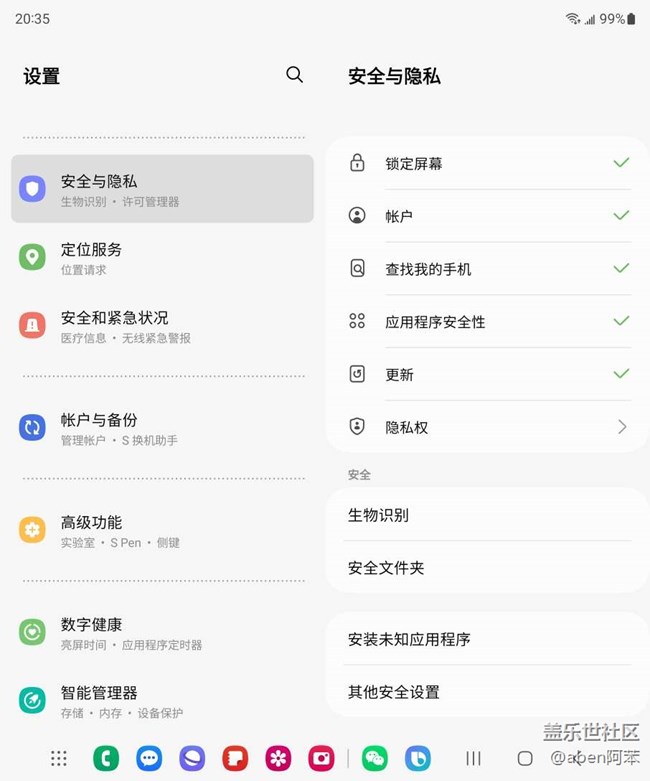Open 安全文件夹 settings

pos(487,568)
